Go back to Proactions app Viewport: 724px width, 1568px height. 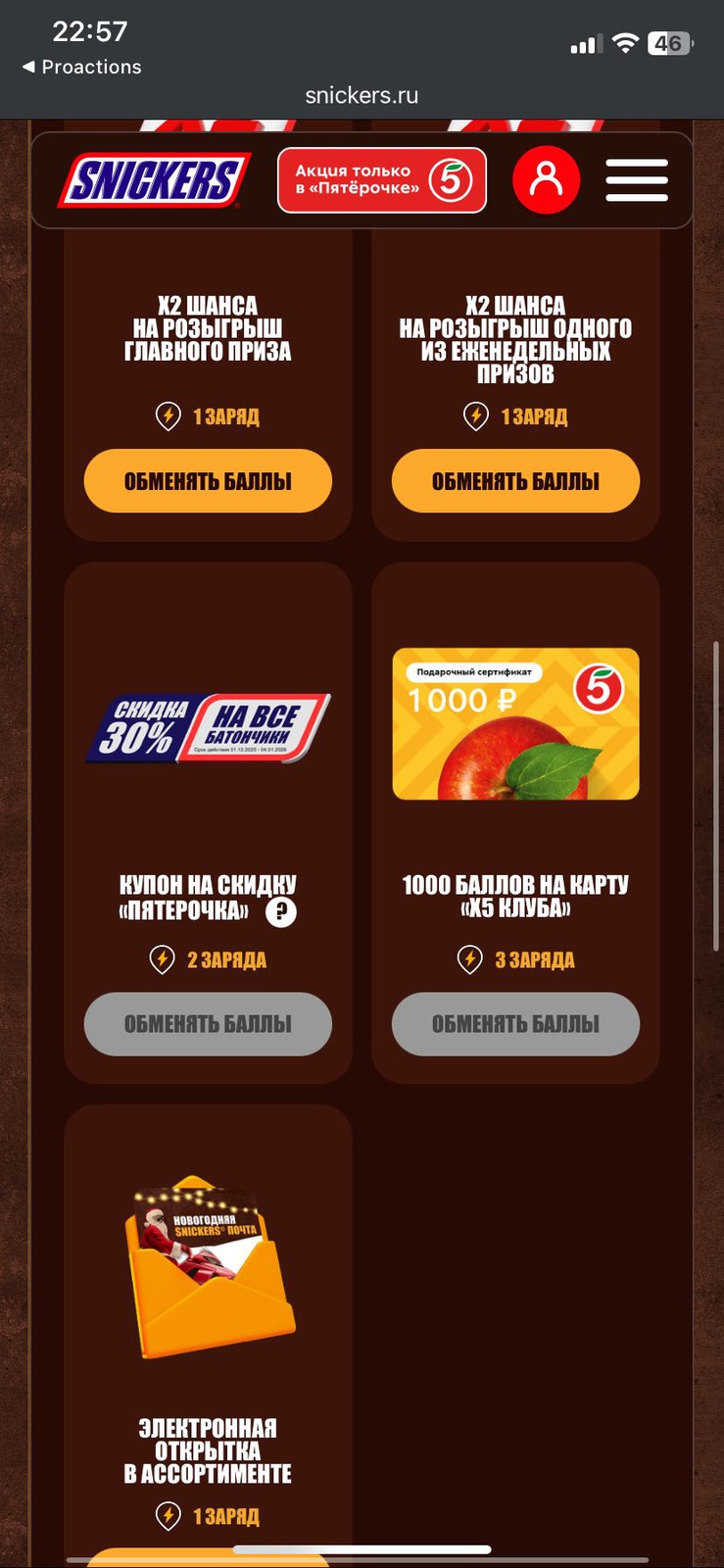coord(82,67)
